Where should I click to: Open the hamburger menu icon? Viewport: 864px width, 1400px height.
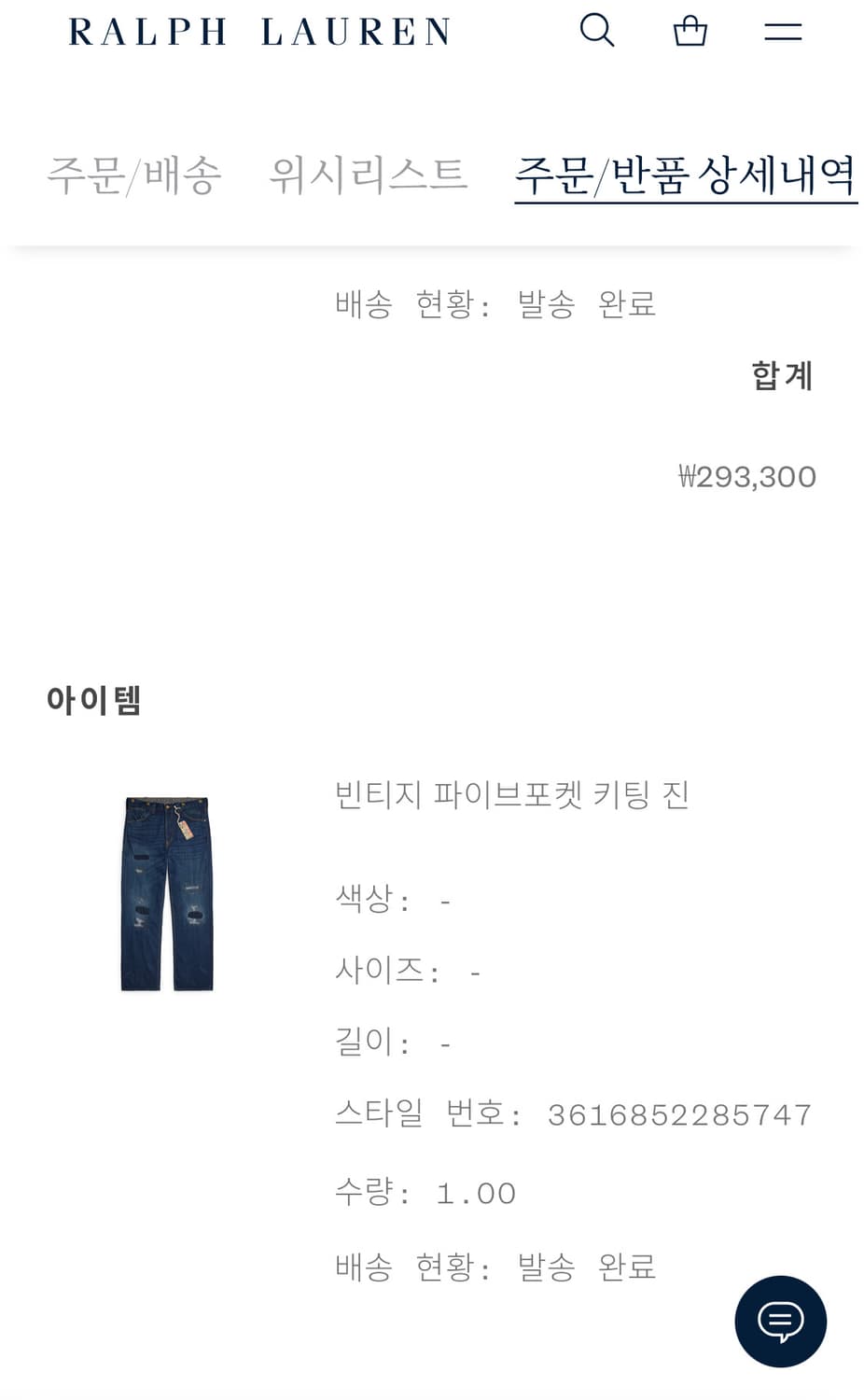tap(783, 31)
